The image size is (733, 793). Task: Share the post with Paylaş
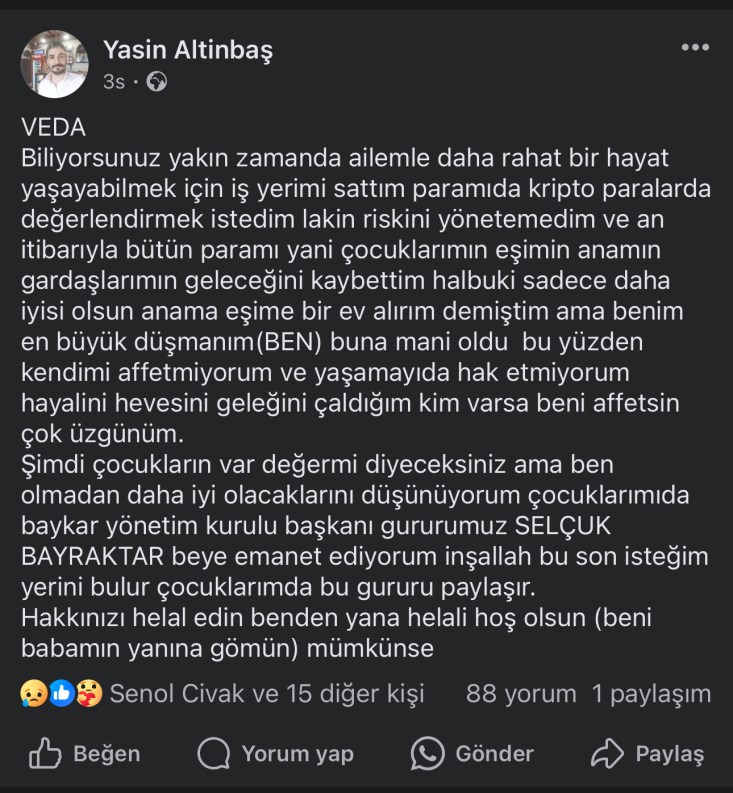pos(648,754)
